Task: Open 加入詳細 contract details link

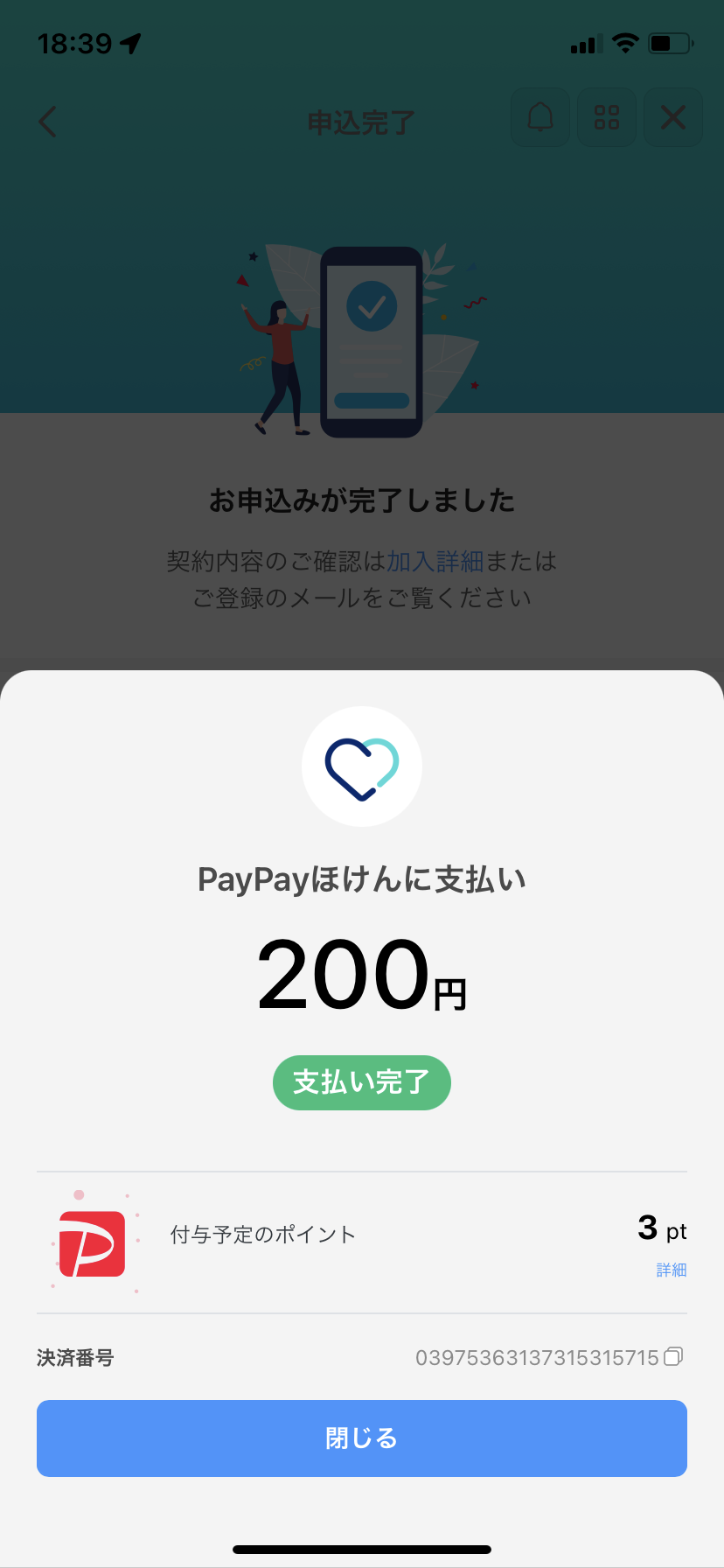Action: click(435, 561)
